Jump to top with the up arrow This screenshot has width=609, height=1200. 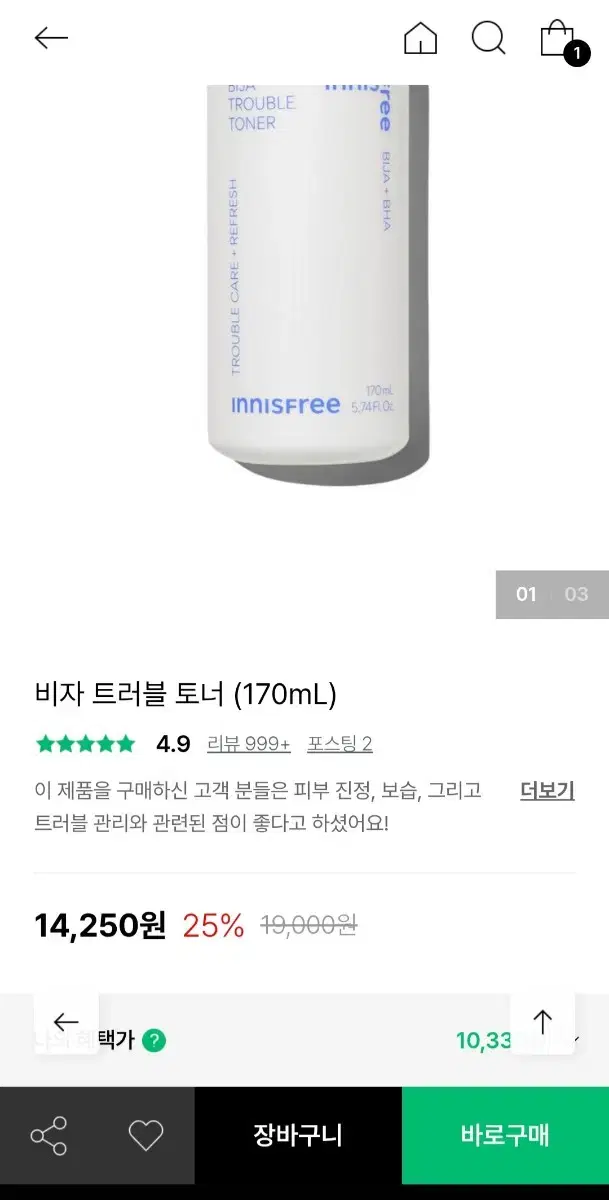(x=542, y=1022)
